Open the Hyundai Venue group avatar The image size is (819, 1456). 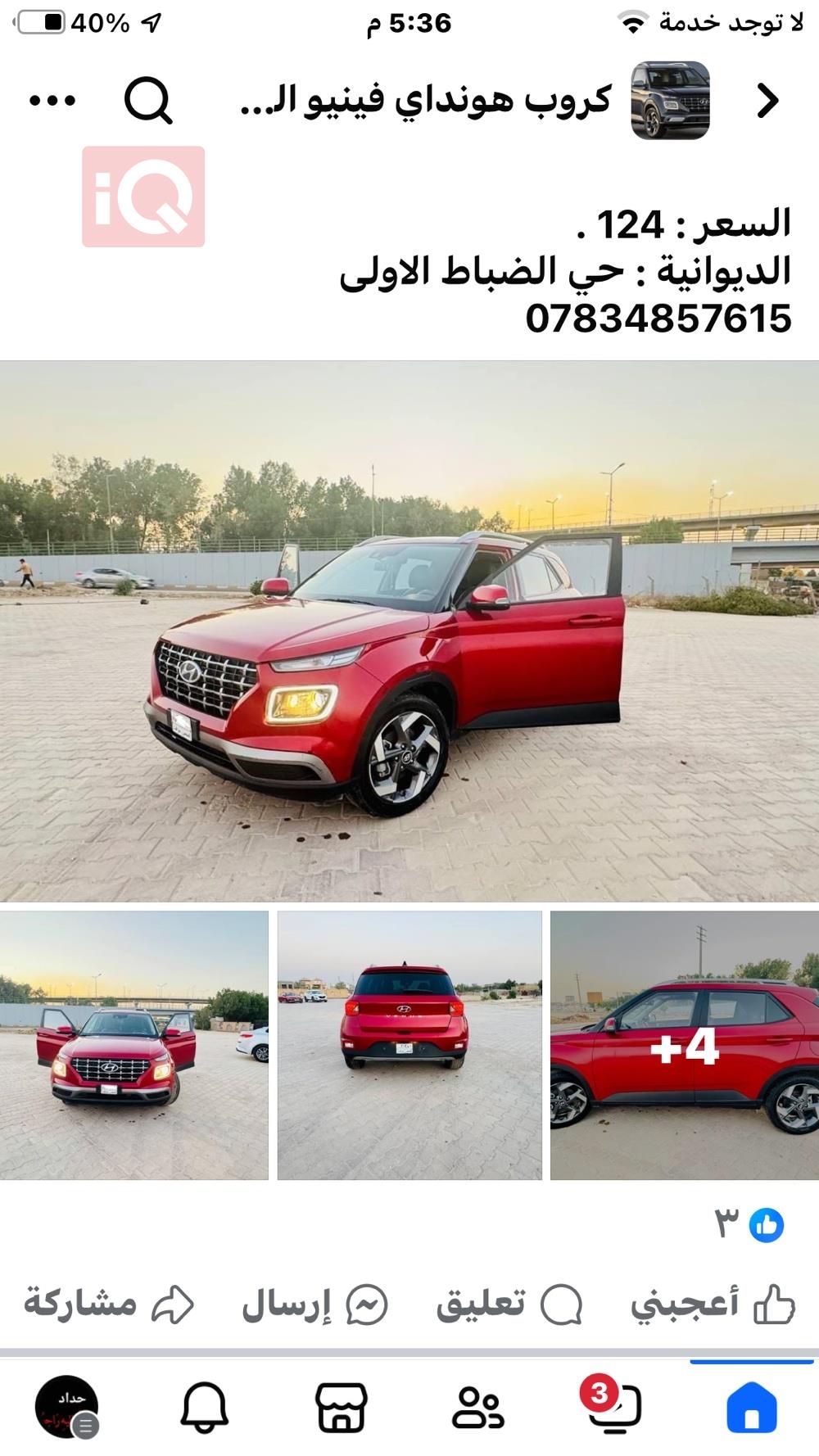670,100
